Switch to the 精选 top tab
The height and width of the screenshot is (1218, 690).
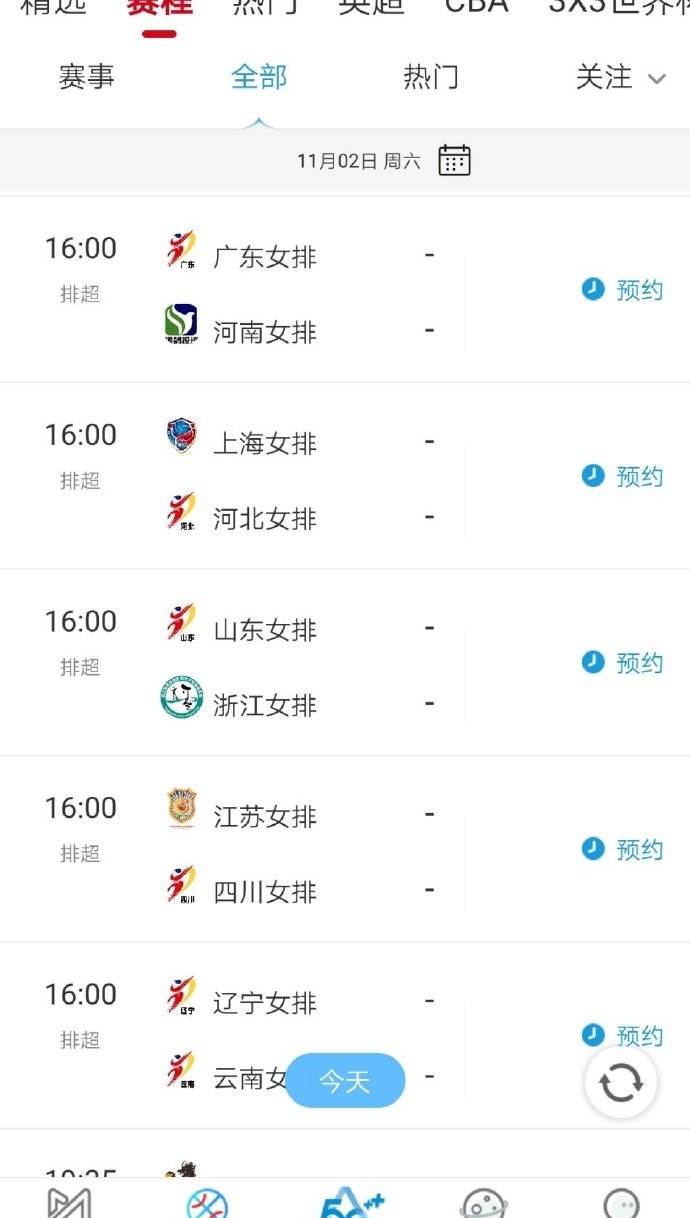(x=52, y=6)
